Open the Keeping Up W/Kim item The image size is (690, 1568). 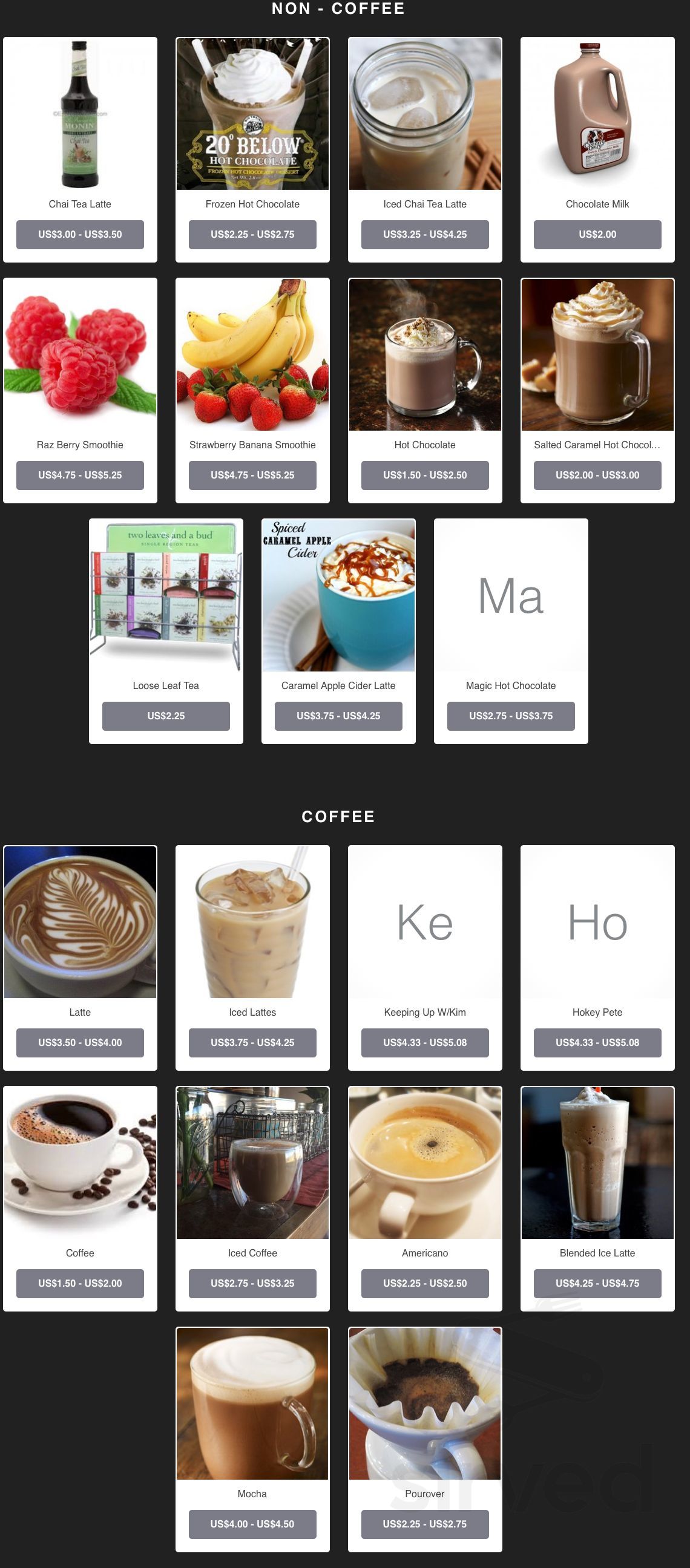coord(424,958)
